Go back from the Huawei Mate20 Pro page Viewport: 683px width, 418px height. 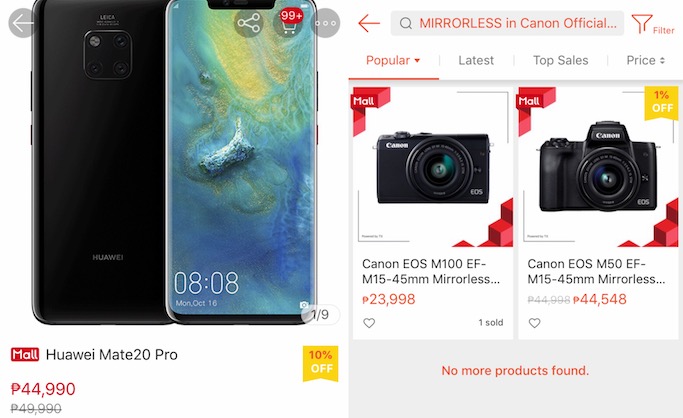22,23
